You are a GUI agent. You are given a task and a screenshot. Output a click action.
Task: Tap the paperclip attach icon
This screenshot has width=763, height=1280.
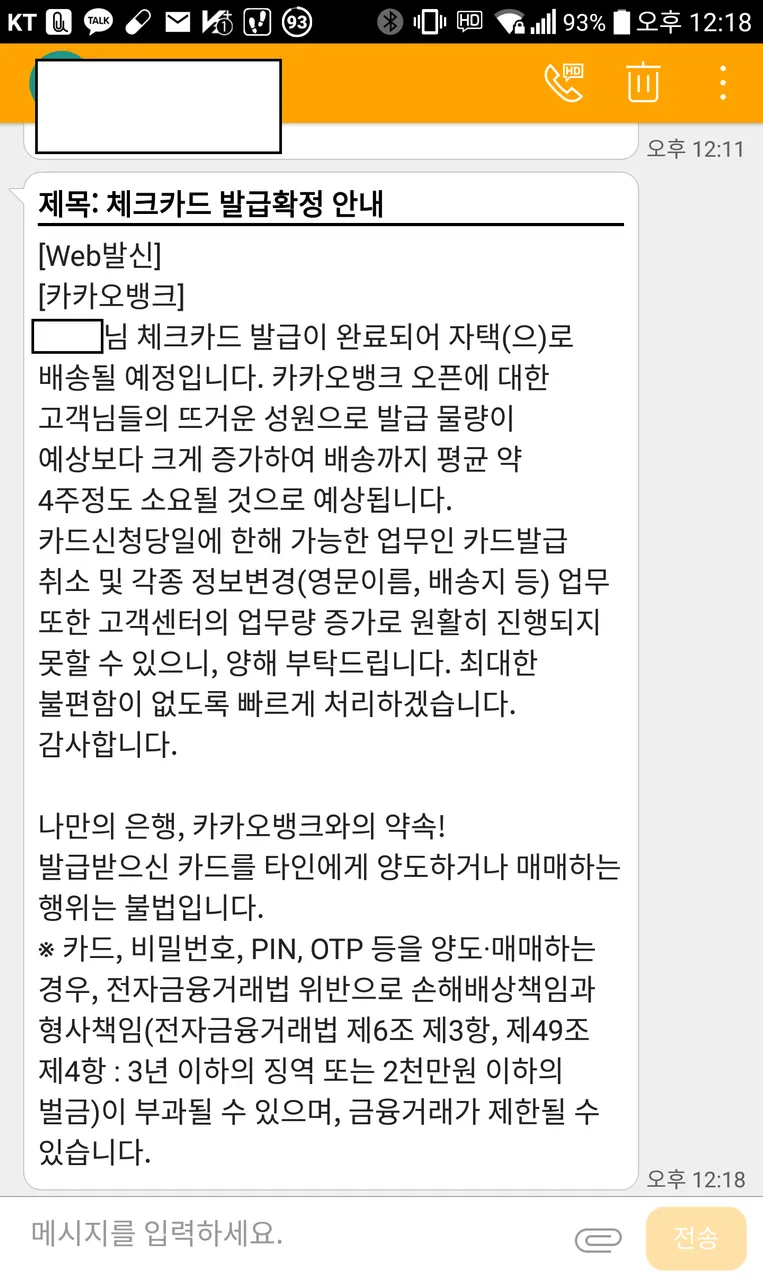[x=598, y=1239]
